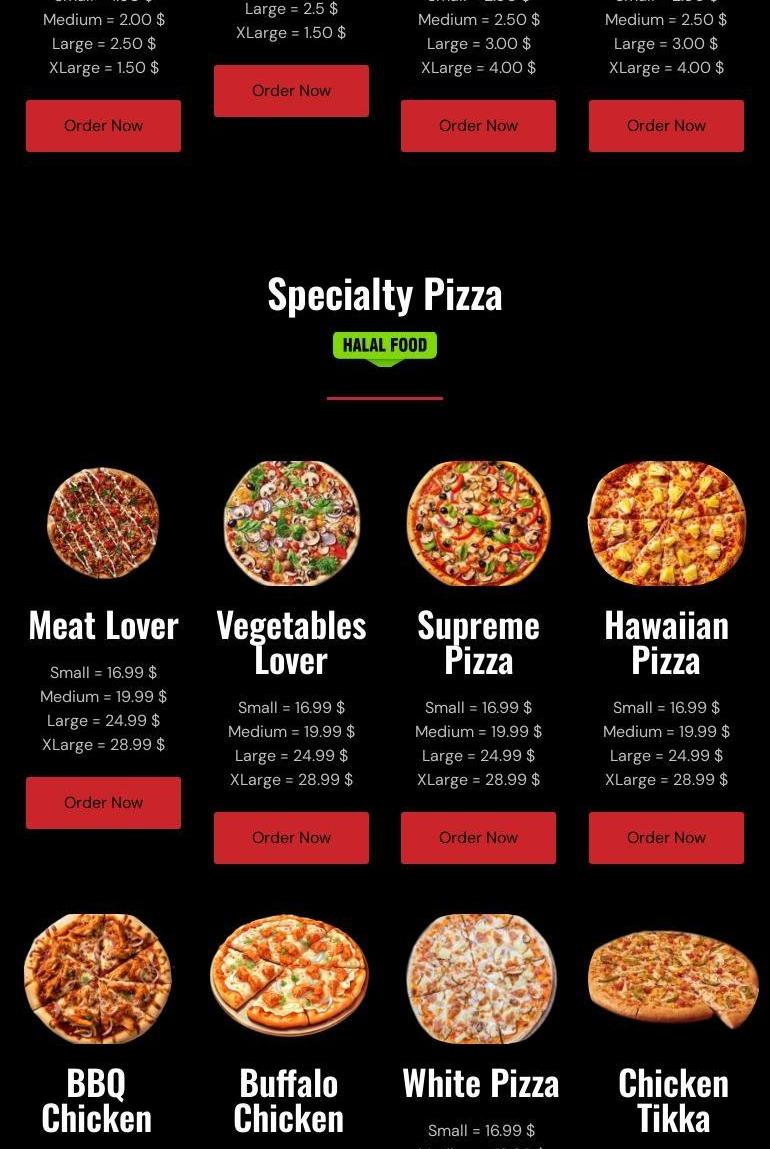Order the Hawaiian Pizza now
Viewport: 770px width, 1149px height.
[x=666, y=838]
